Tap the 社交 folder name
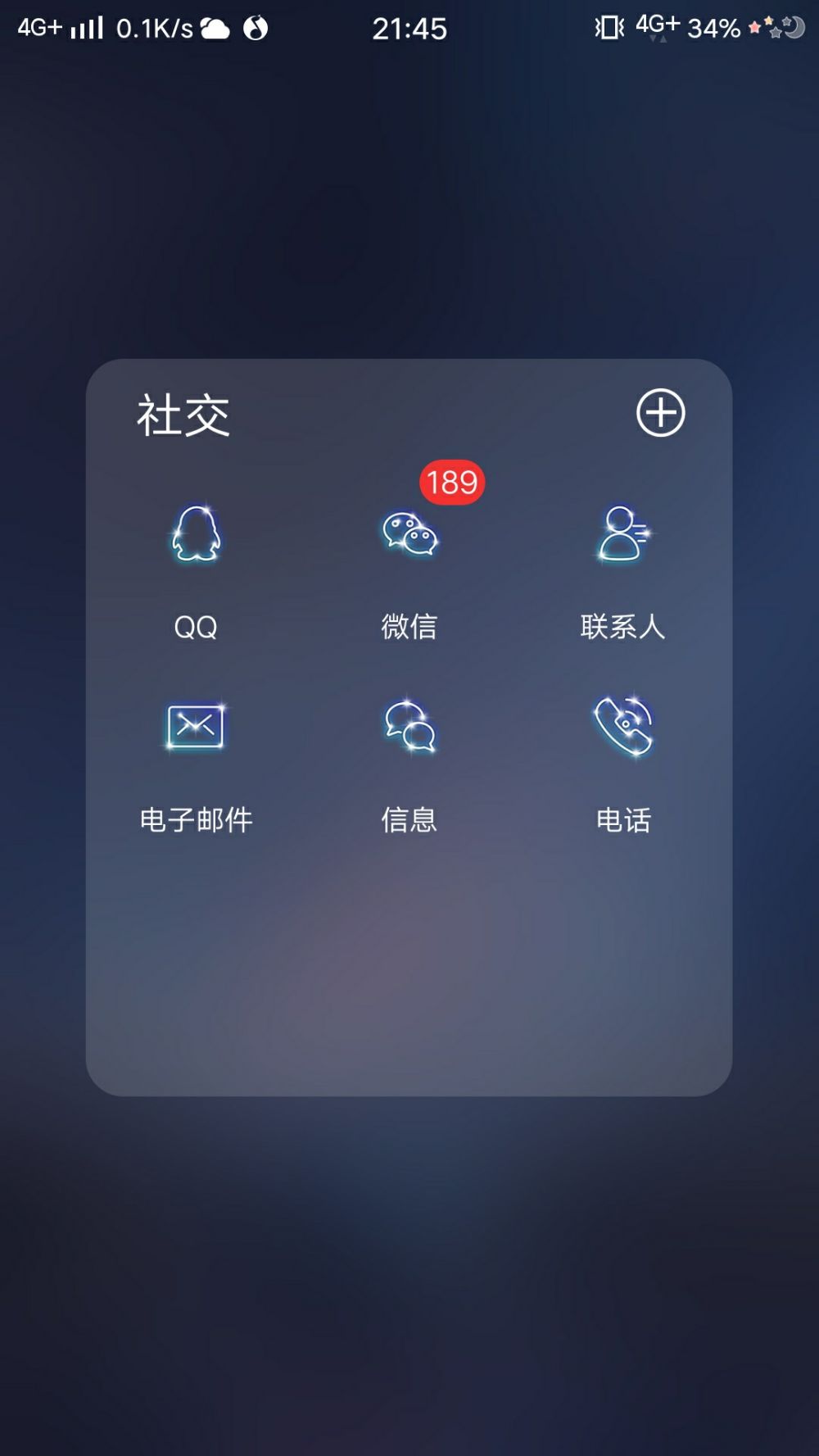The width and height of the screenshot is (819, 1456). coord(183,415)
